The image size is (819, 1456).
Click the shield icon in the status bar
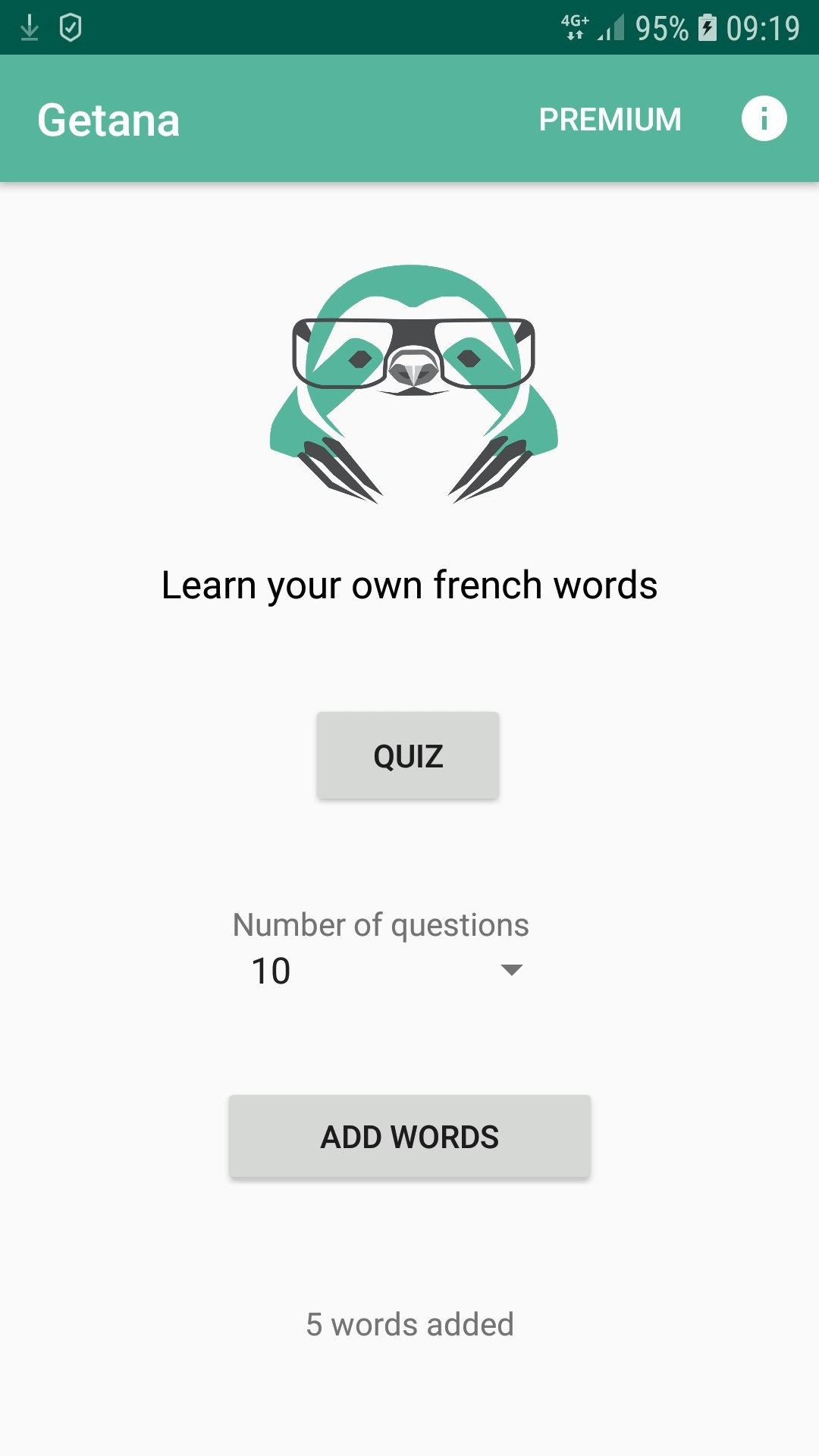click(71, 25)
